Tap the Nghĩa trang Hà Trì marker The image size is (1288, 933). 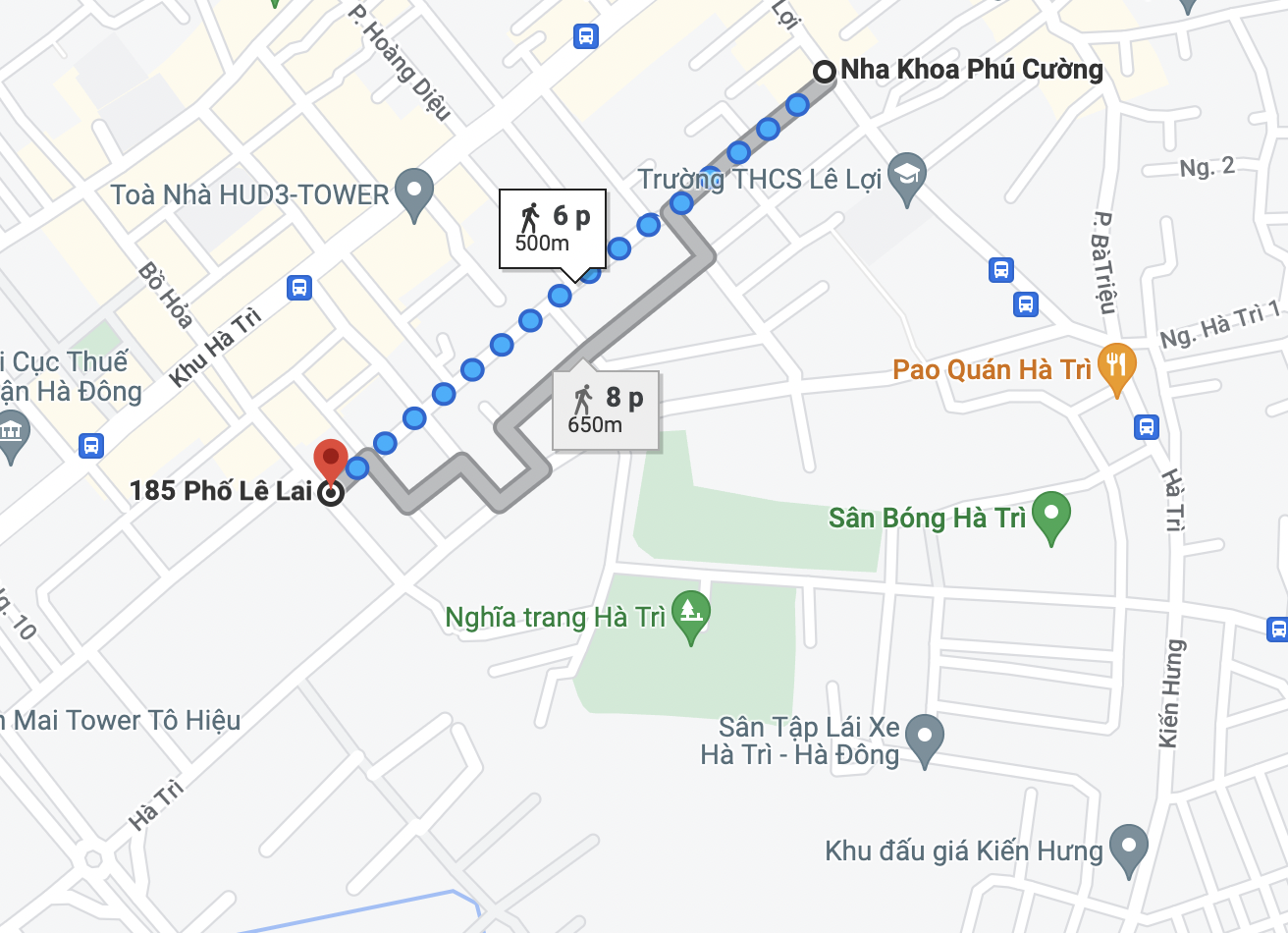pyautogui.click(x=691, y=615)
